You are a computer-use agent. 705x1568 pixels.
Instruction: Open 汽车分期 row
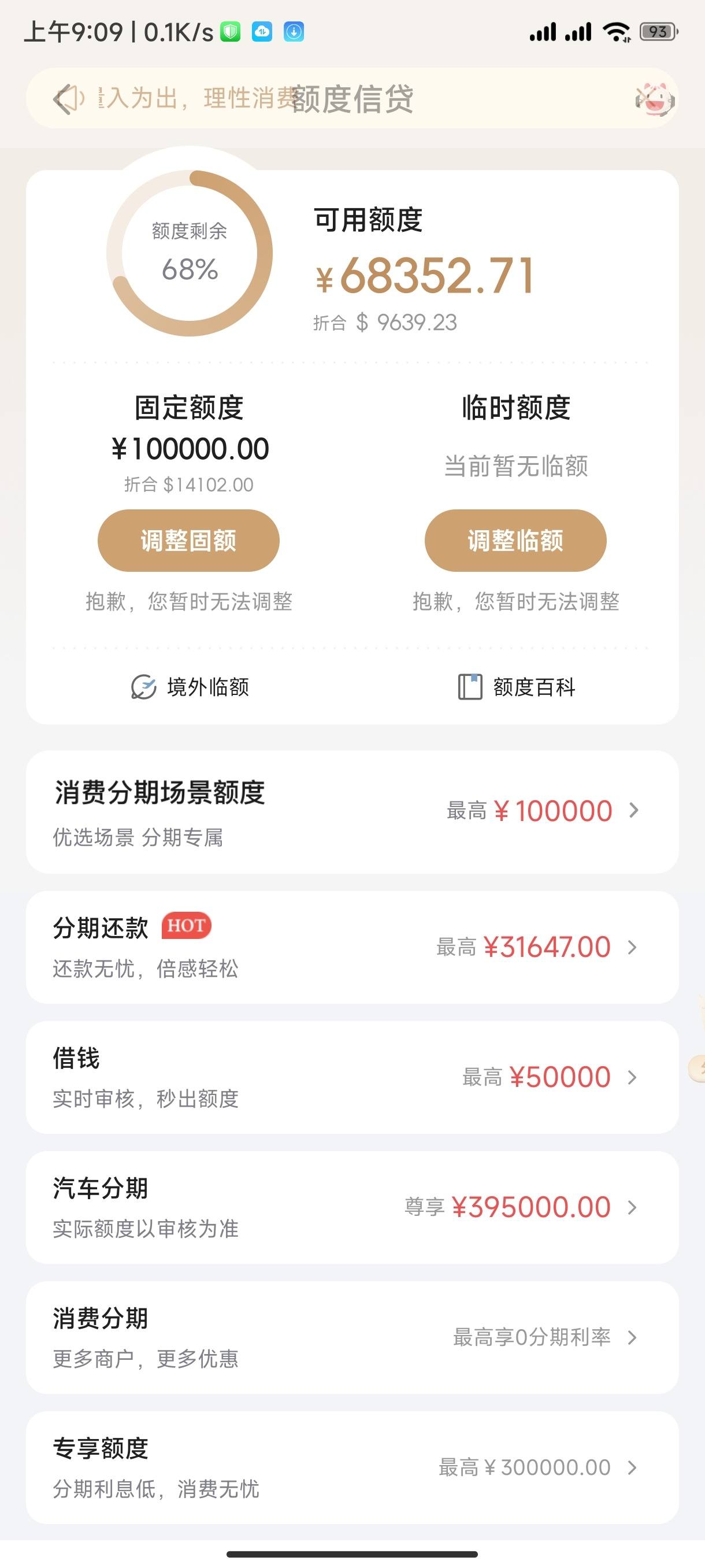click(x=352, y=1207)
